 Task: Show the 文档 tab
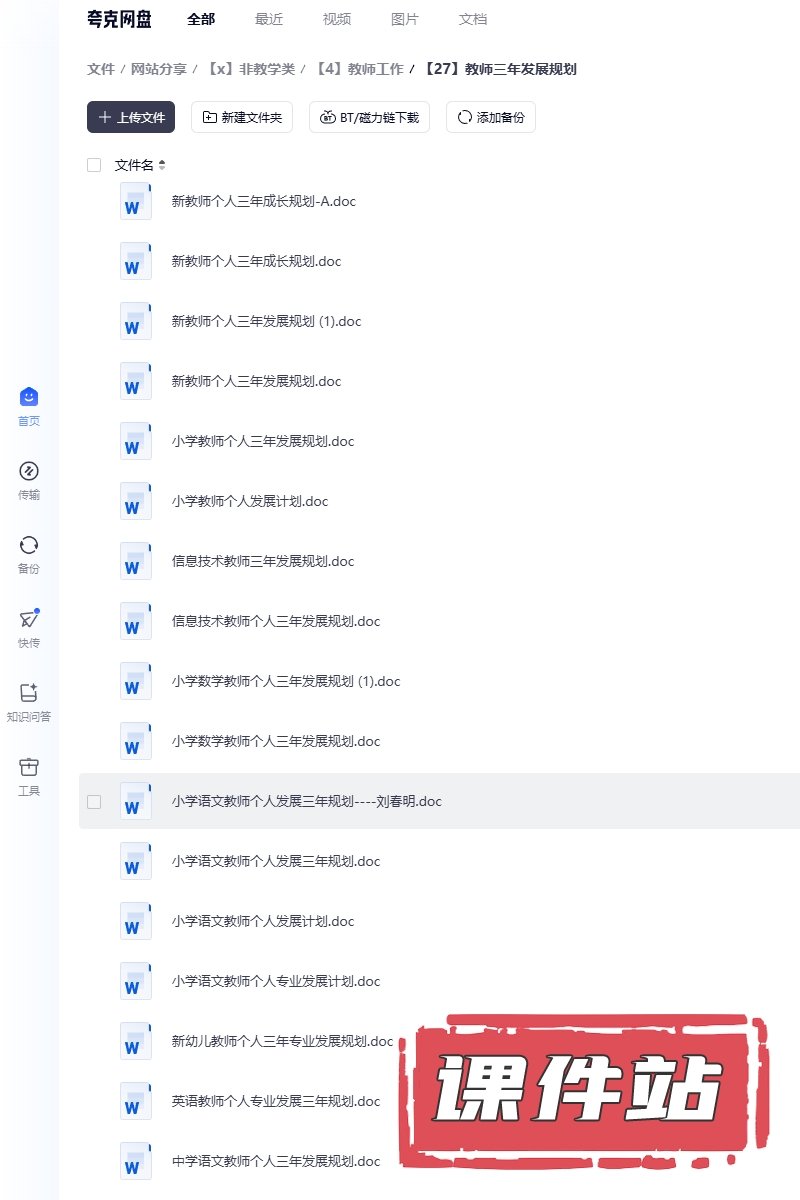[x=473, y=19]
